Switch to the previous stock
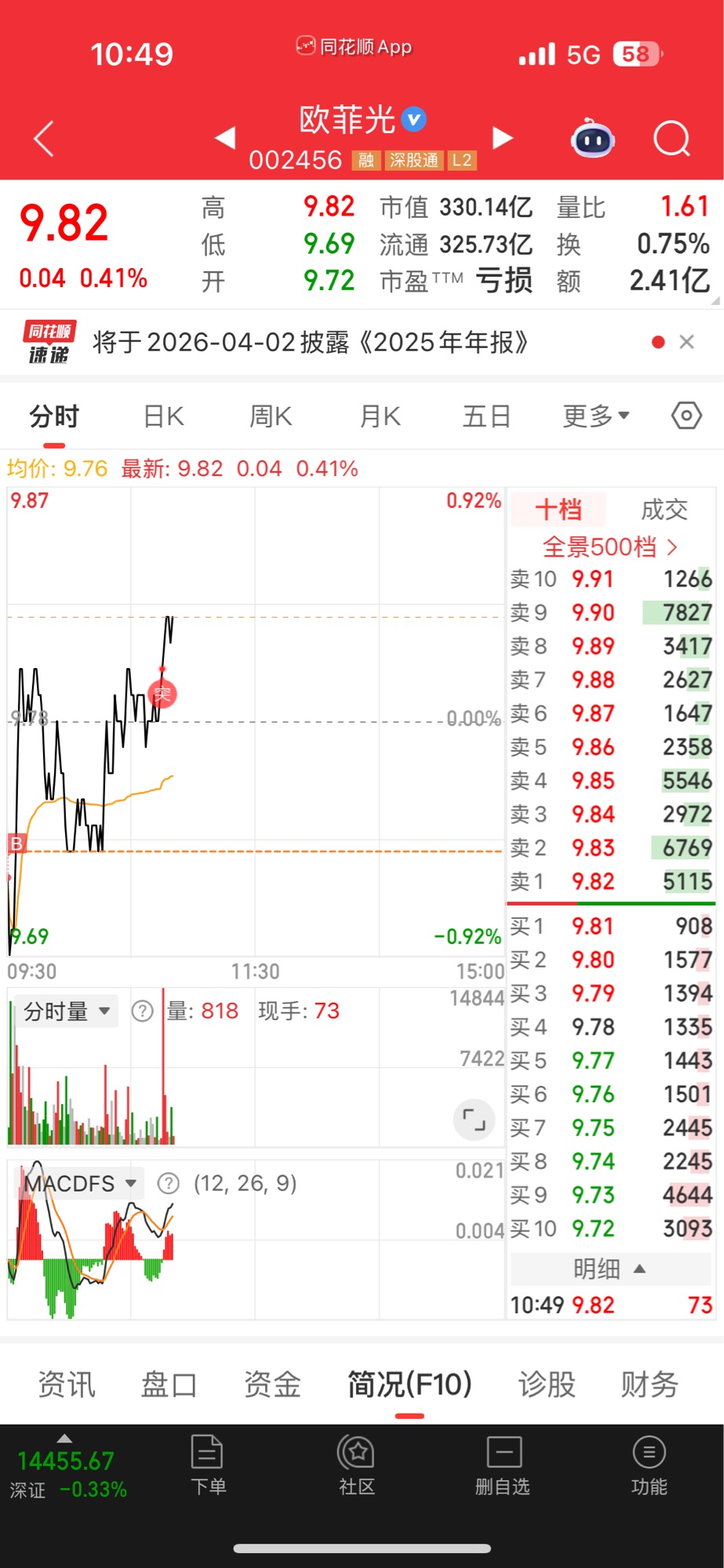The height and width of the screenshot is (1568, 724). coord(226,138)
